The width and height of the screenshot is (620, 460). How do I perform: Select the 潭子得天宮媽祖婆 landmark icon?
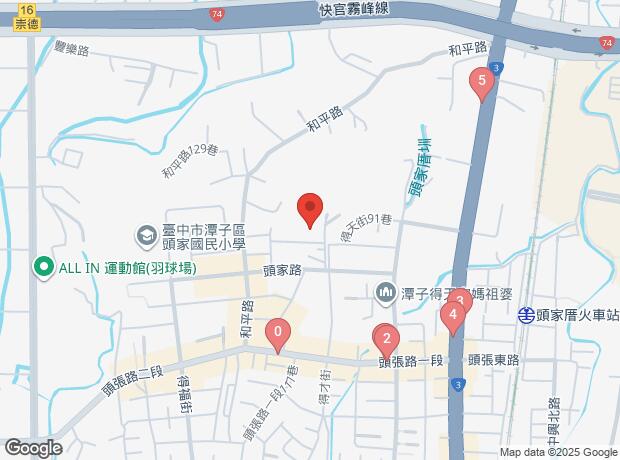coord(386,292)
